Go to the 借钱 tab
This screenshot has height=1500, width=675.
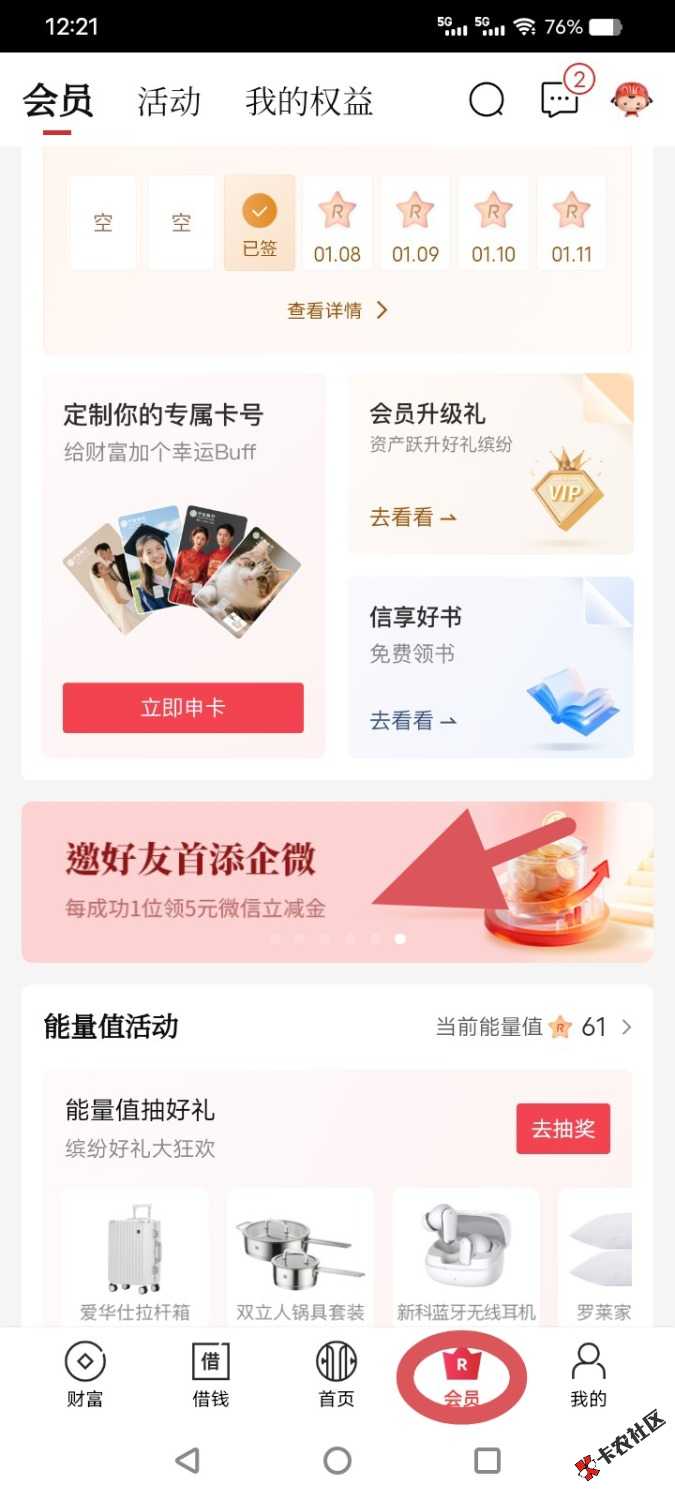(x=210, y=1375)
